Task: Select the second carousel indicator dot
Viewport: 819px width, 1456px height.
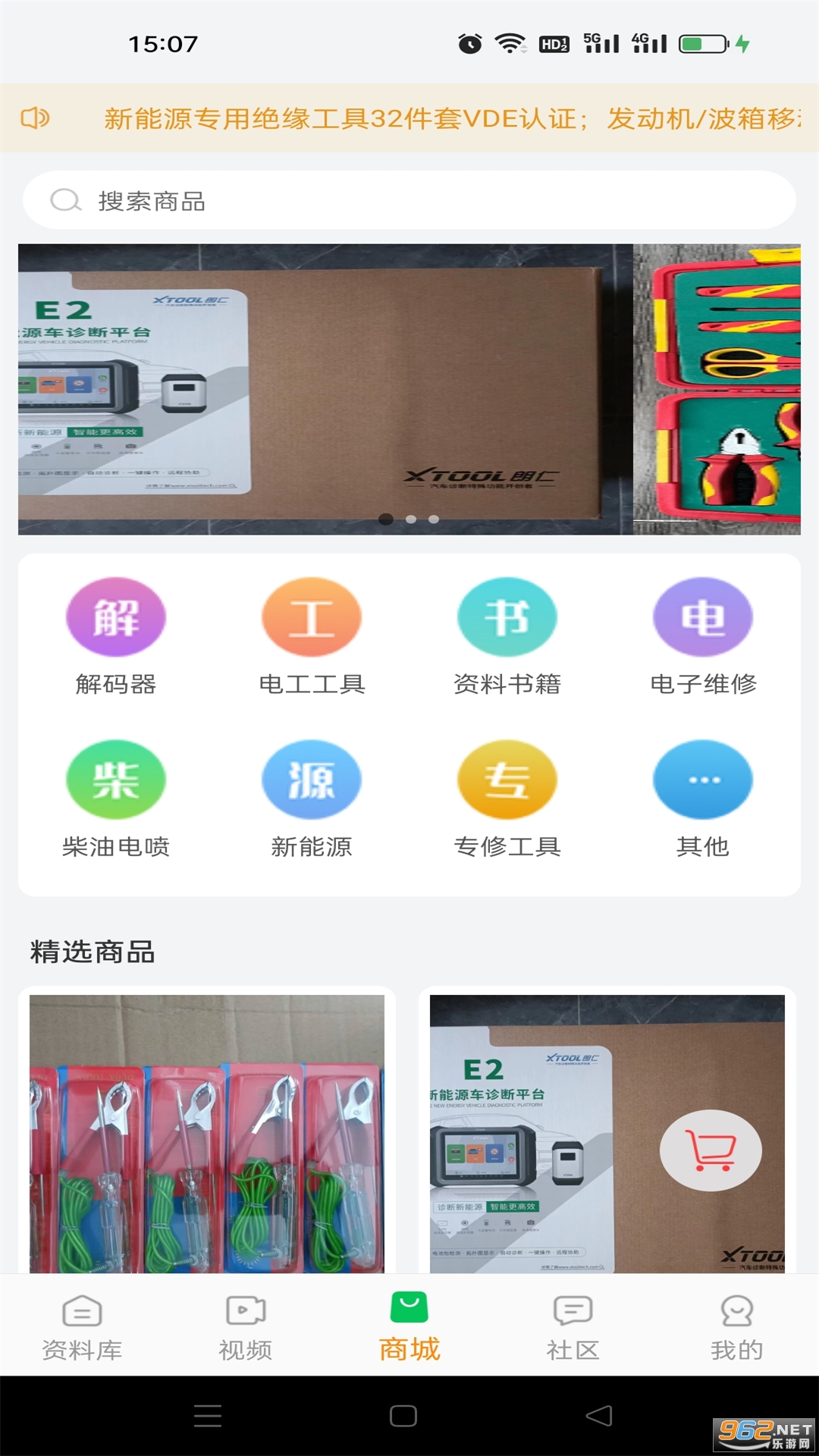Action: pos(409,519)
